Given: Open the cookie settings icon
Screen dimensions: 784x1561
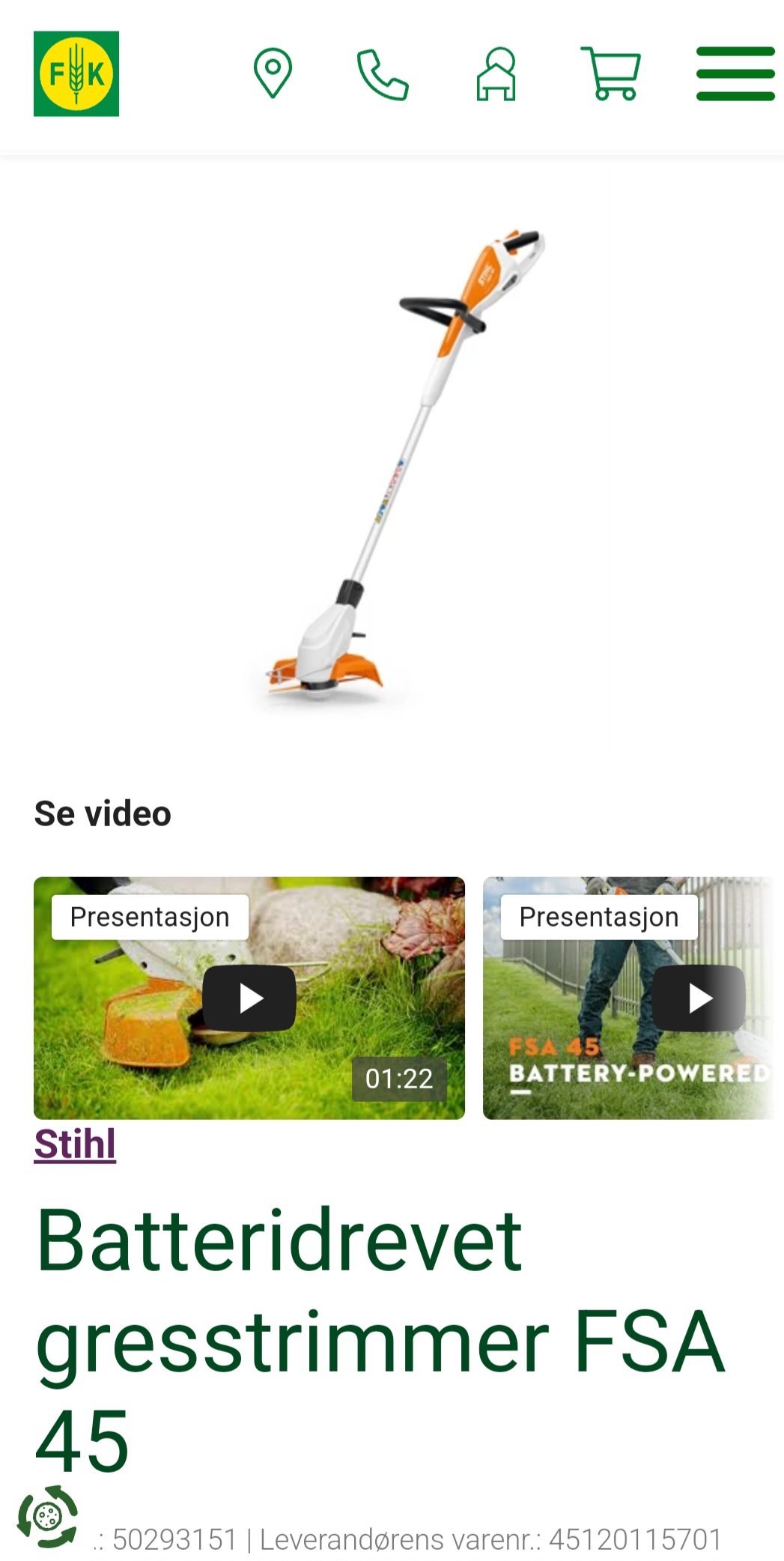Looking at the screenshot, I should pyautogui.click(x=47, y=1517).
